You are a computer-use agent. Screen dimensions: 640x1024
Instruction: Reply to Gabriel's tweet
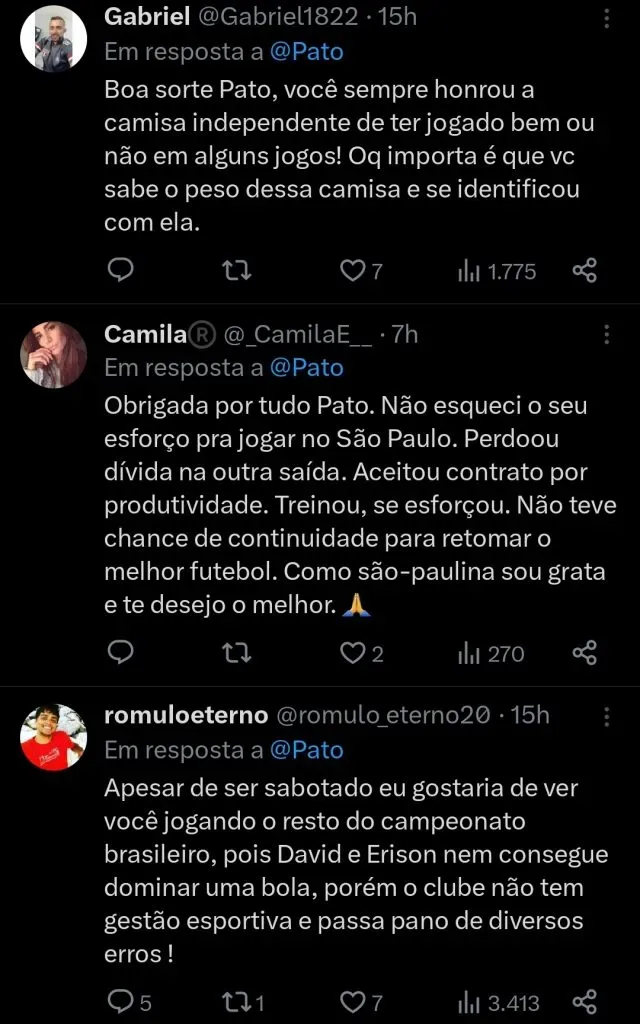pos(120,270)
